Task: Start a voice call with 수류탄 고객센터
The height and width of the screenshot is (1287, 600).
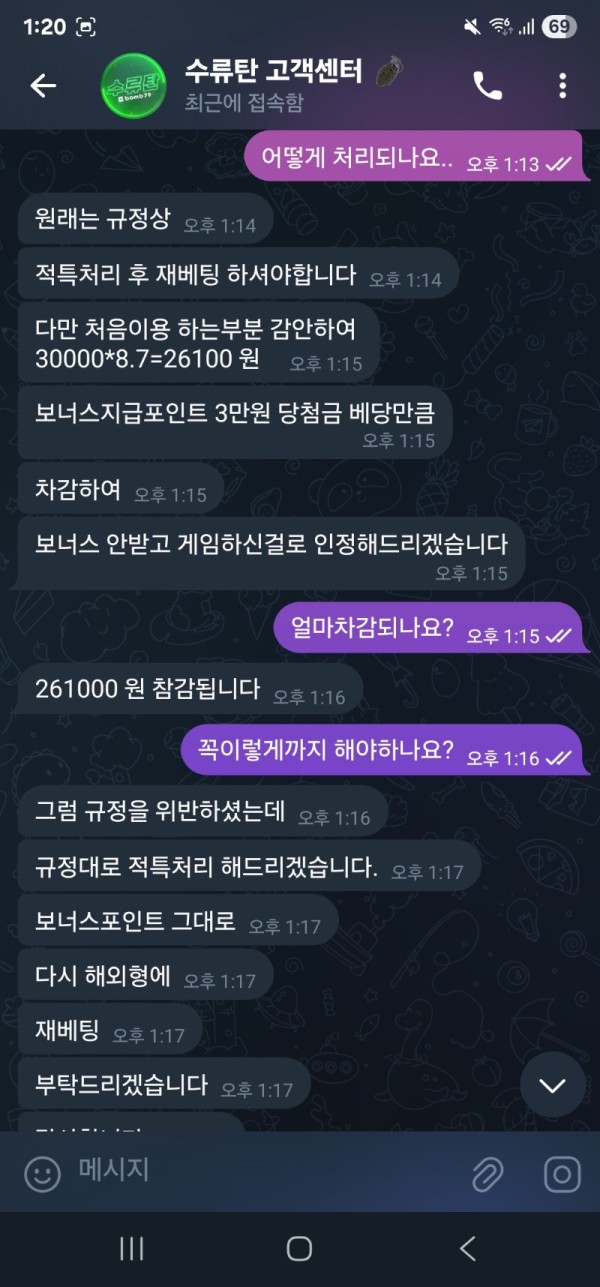Action: click(x=487, y=86)
